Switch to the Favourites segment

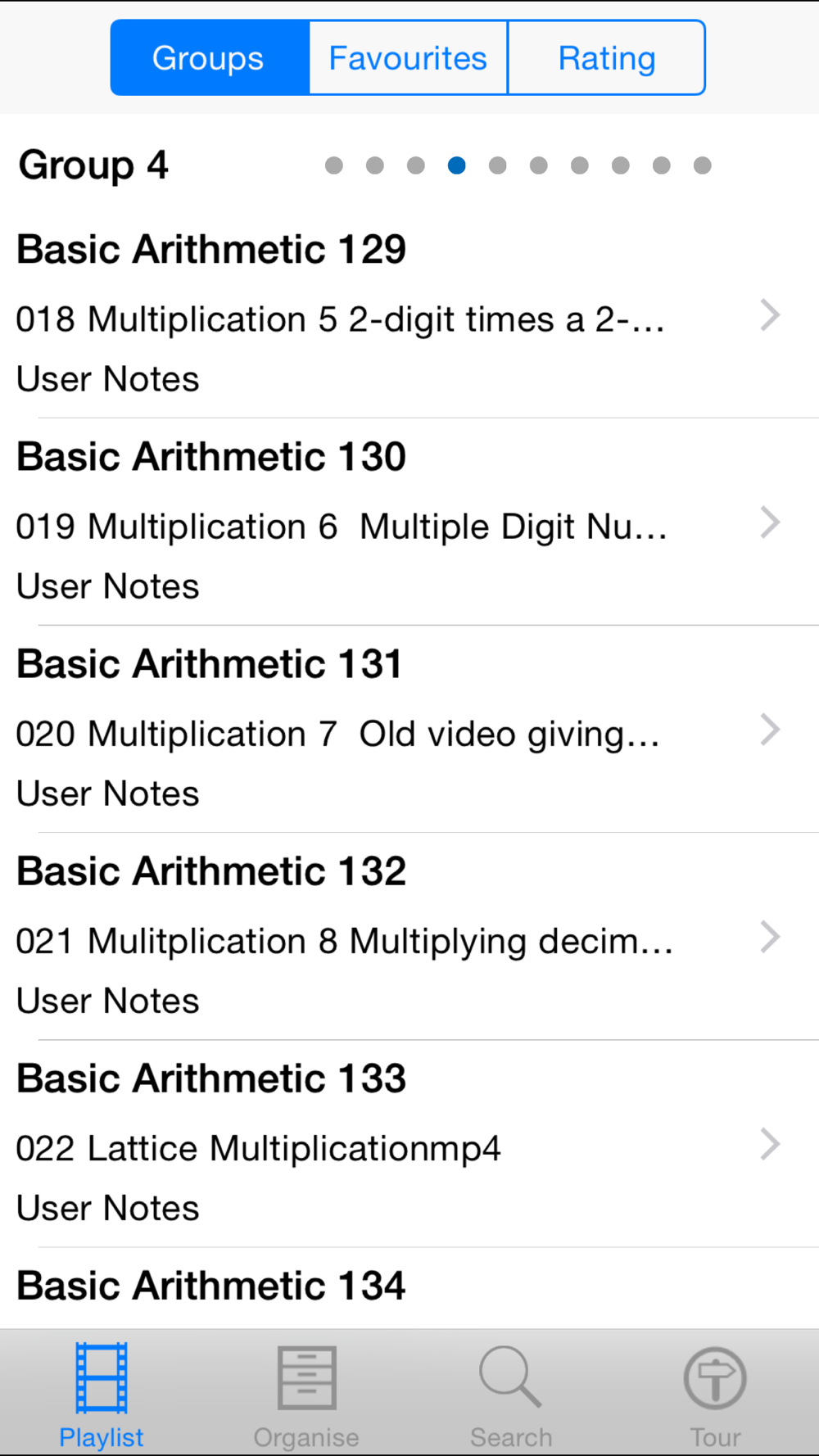pos(408,58)
